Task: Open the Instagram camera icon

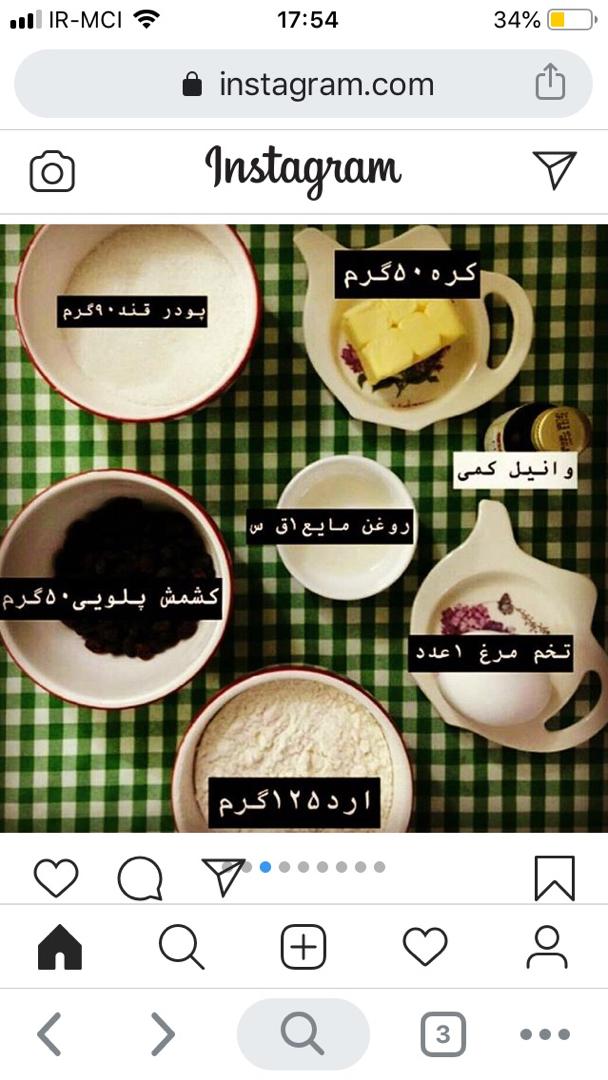Action: tap(52, 171)
